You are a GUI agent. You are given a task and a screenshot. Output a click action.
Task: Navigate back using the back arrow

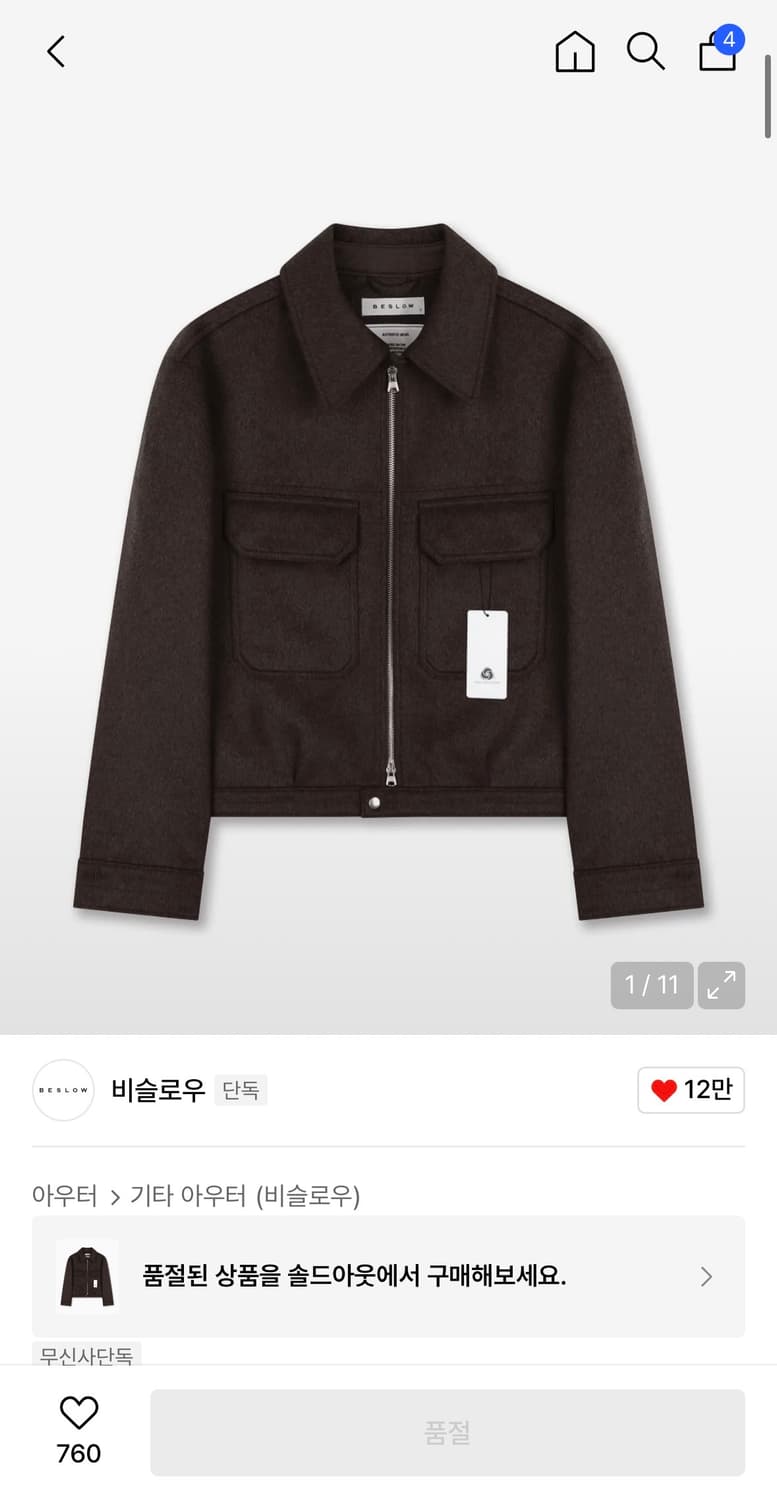pyautogui.click(x=55, y=51)
